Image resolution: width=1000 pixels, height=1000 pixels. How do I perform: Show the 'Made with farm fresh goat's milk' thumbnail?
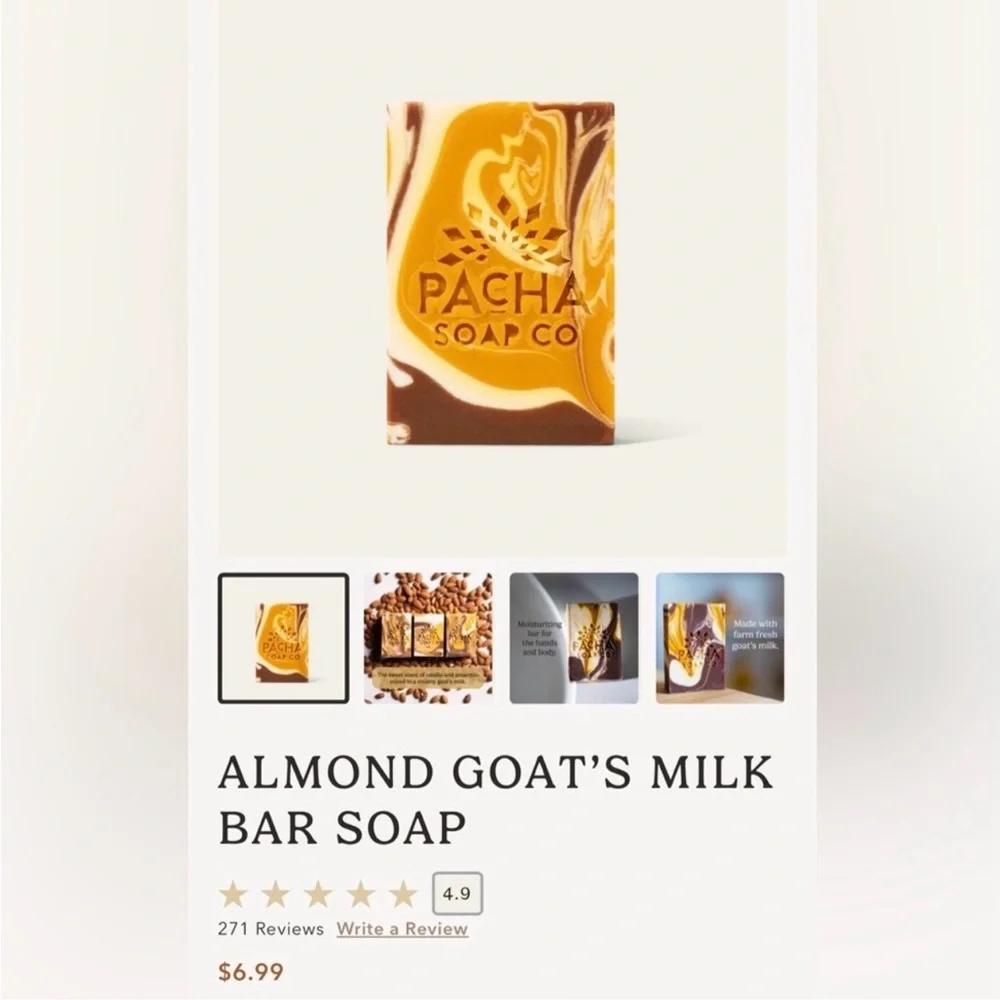click(720, 638)
